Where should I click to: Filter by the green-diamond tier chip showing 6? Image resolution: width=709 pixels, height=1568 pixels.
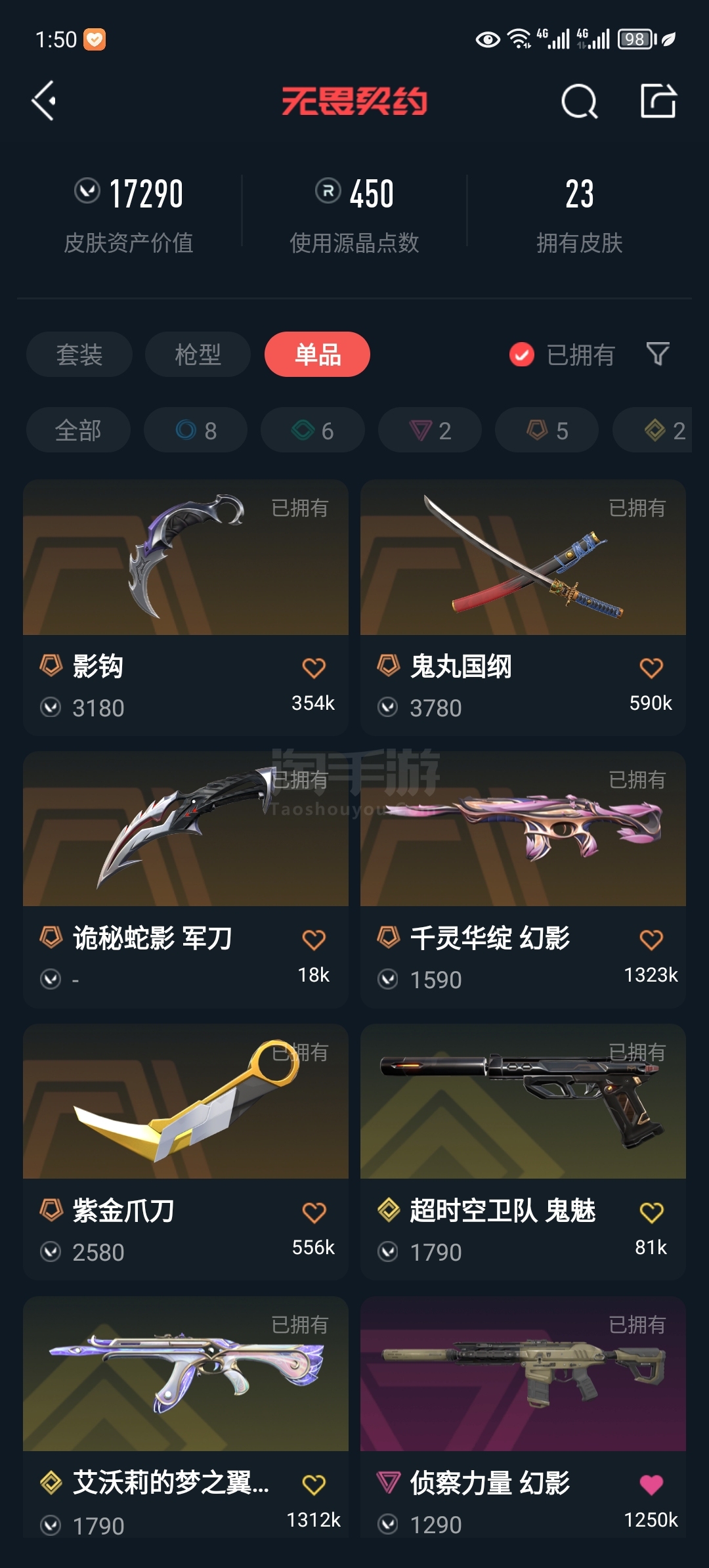click(312, 430)
